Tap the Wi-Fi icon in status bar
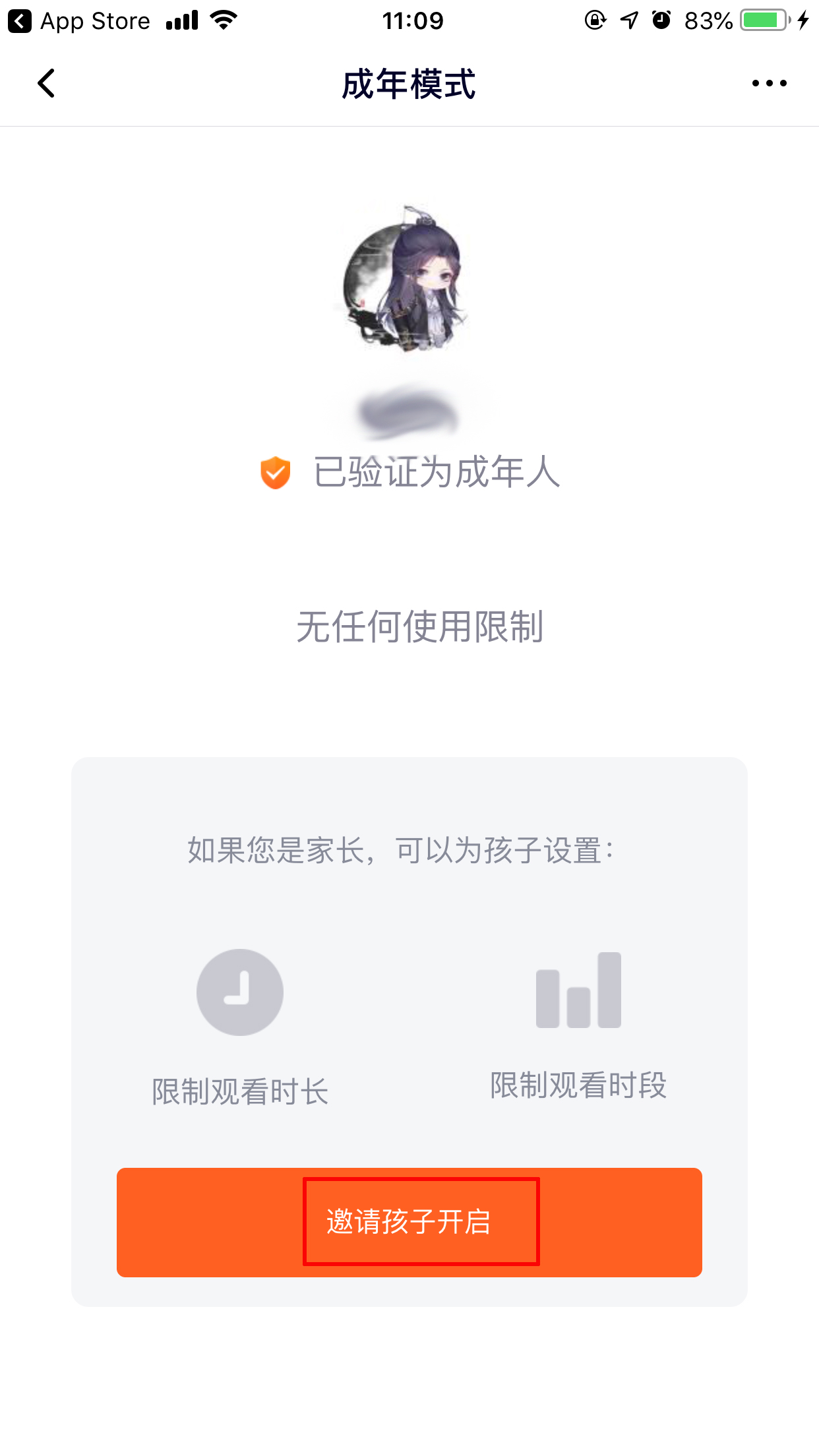Viewport: 819px width, 1456px height. [x=222, y=20]
